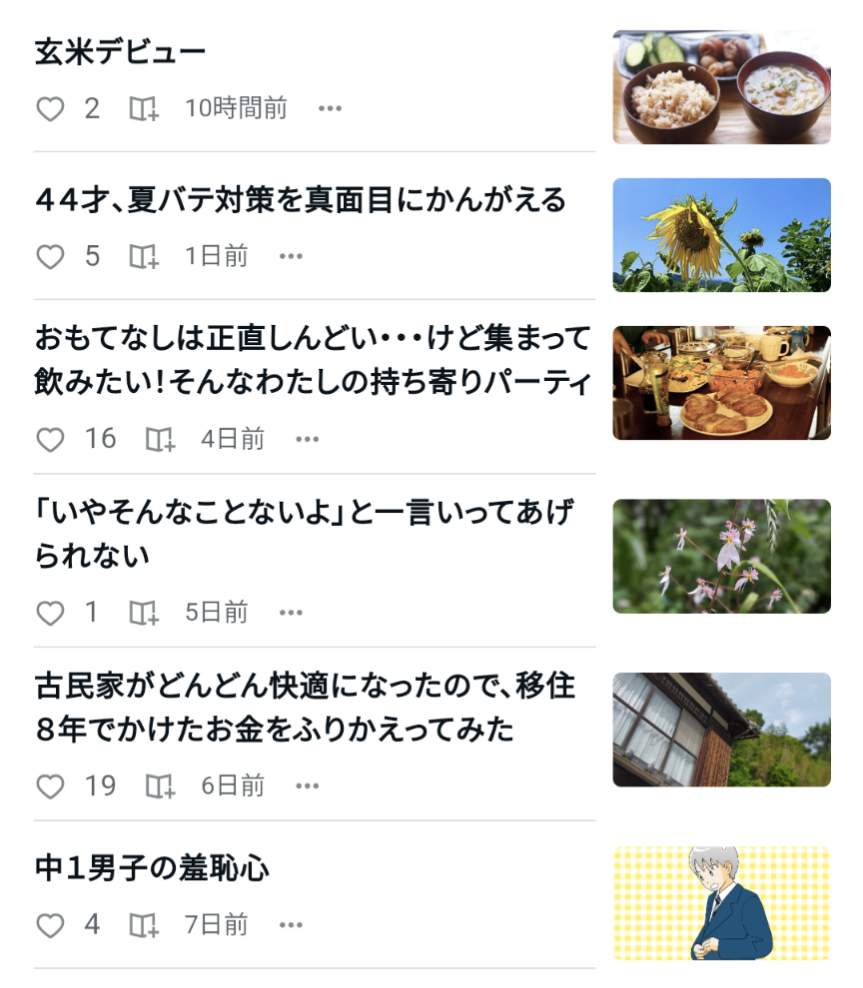Open the article 44才、夏バテ対策を真面目にかんがえる
The width and height of the screenshot is (863, 988).
point(300,200)
